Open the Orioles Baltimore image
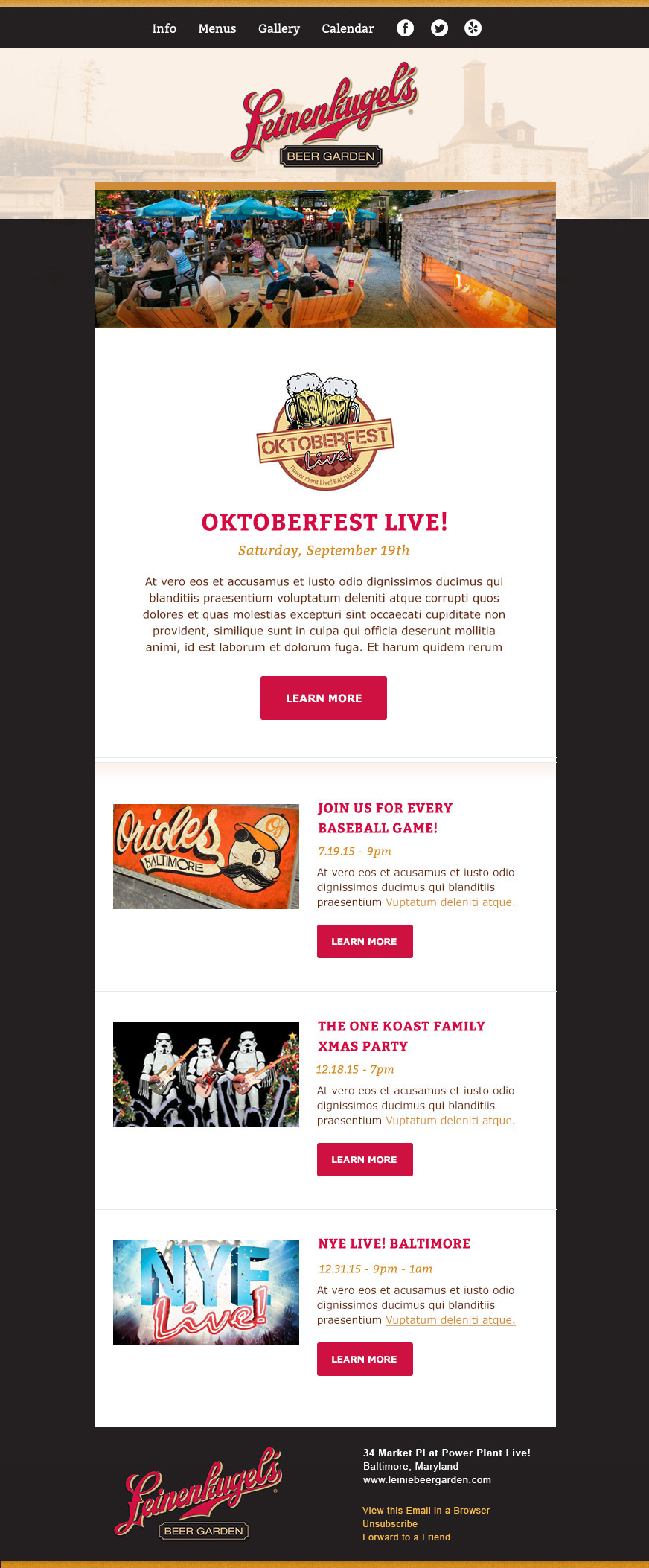 [x=206, y=856]
